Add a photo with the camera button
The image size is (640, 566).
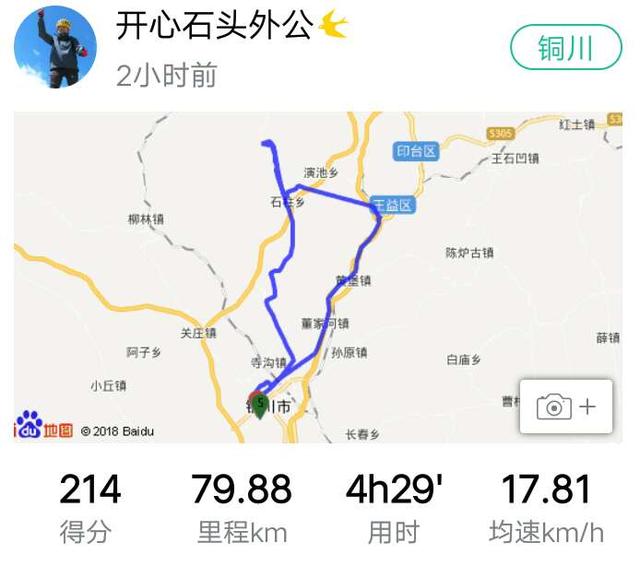[565, 407]
